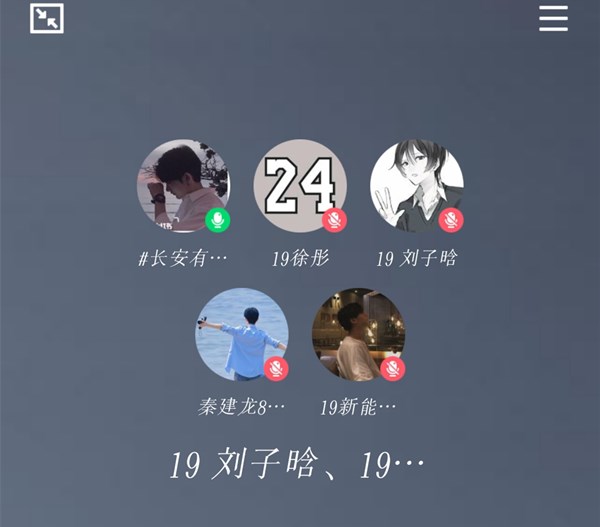Image resolution: width=600 pixels, height=527 pixels.
Task: Tap participant 19新能… avatar
Action: click(358, 335)
